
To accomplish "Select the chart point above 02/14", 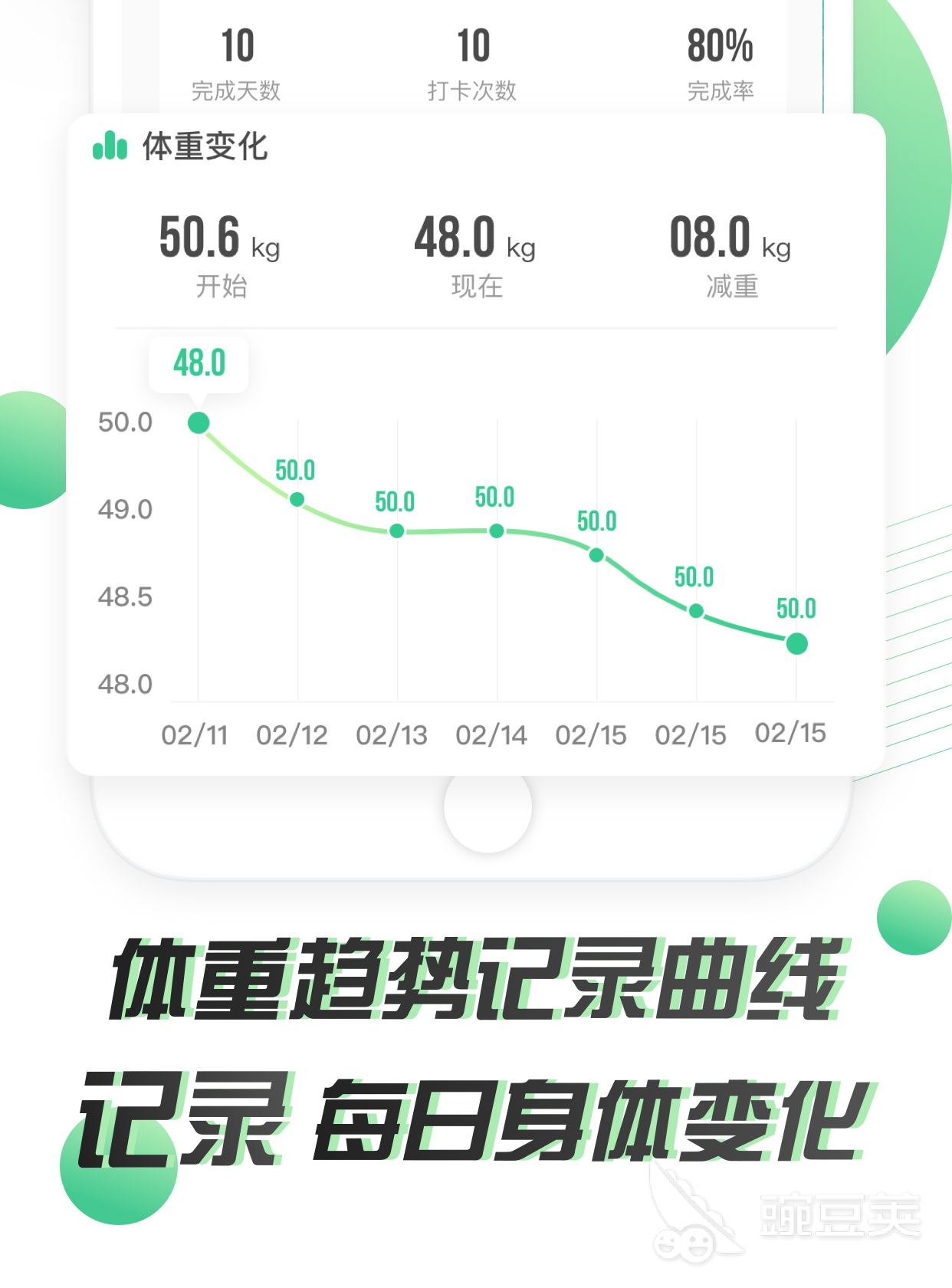I will 496,530.
